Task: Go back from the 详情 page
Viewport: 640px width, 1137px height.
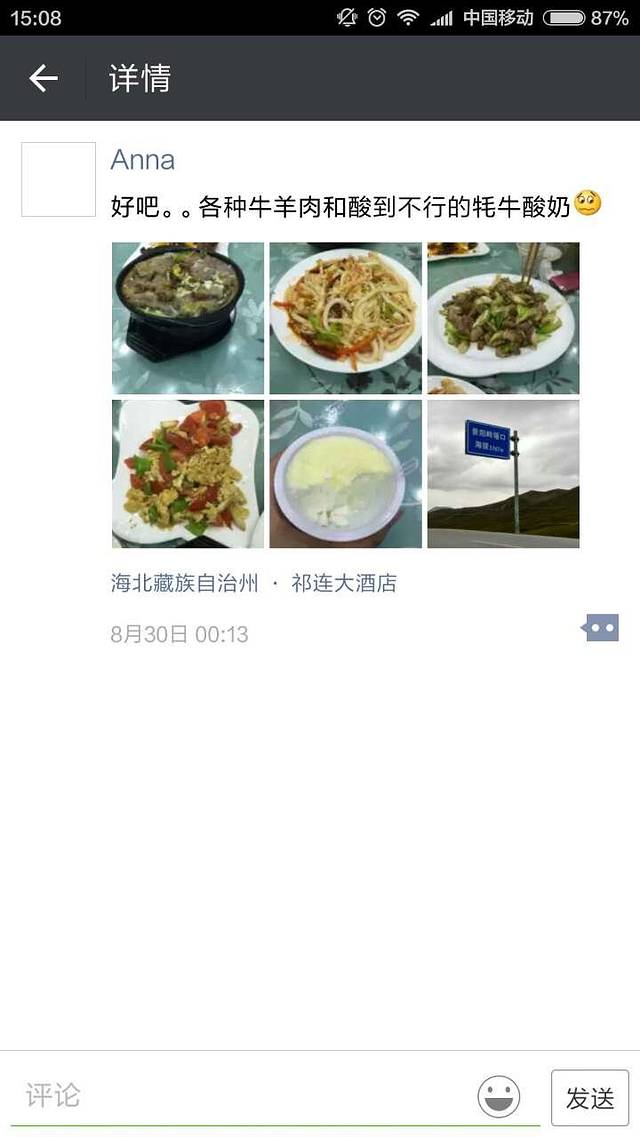Action: click(x=43, y=78)
